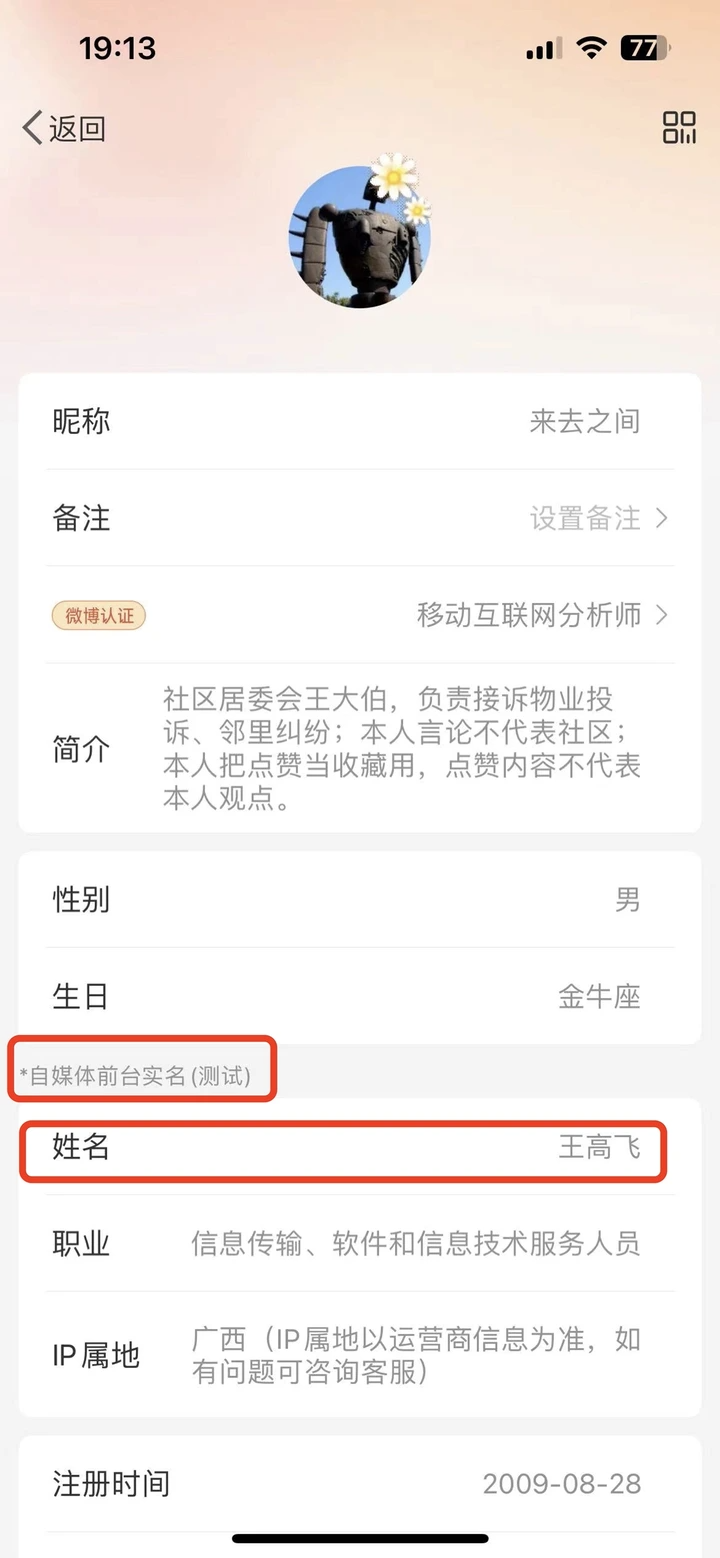Go back using the 返回 button
The height and width of the screenshot is (1558, 720).
click(64, 128)
